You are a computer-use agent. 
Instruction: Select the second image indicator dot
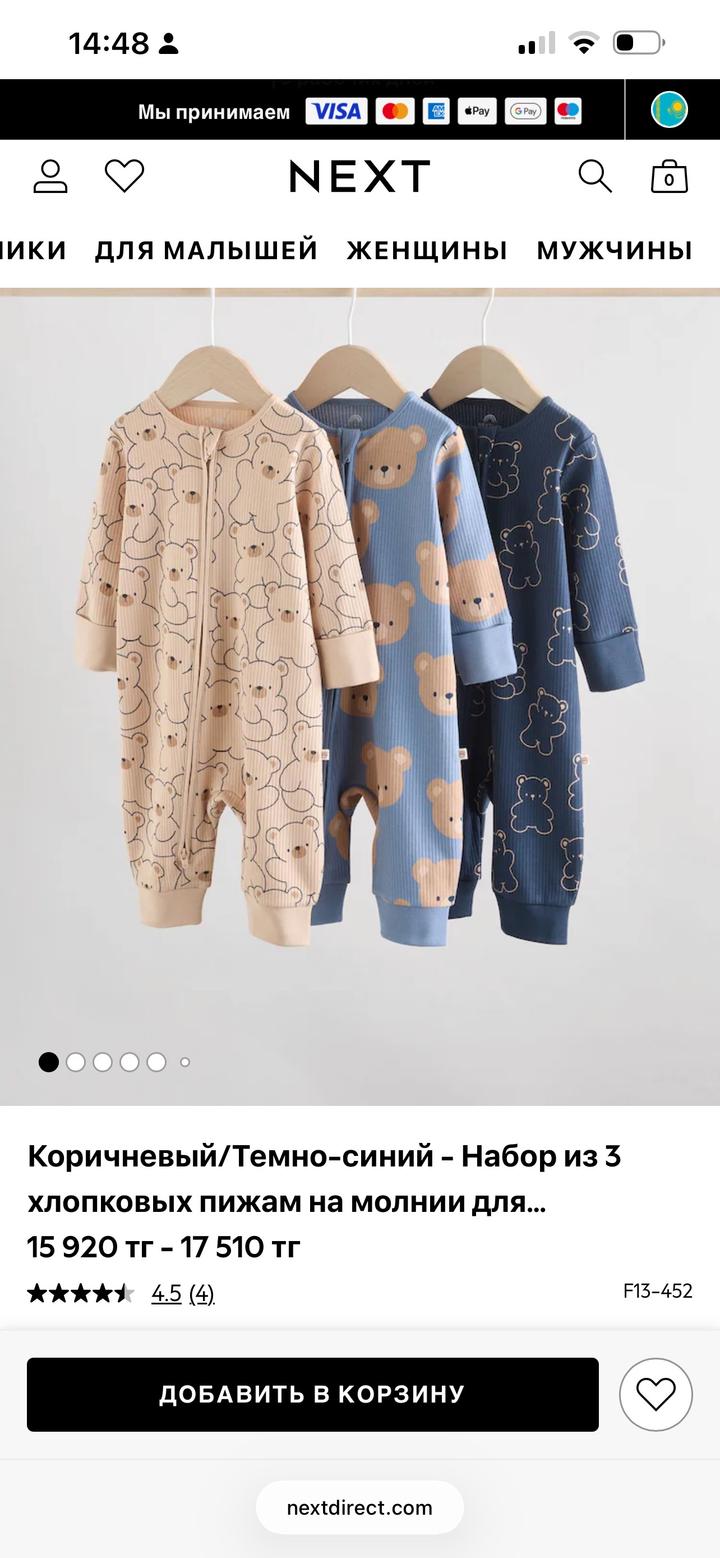tap(76, 1062)
